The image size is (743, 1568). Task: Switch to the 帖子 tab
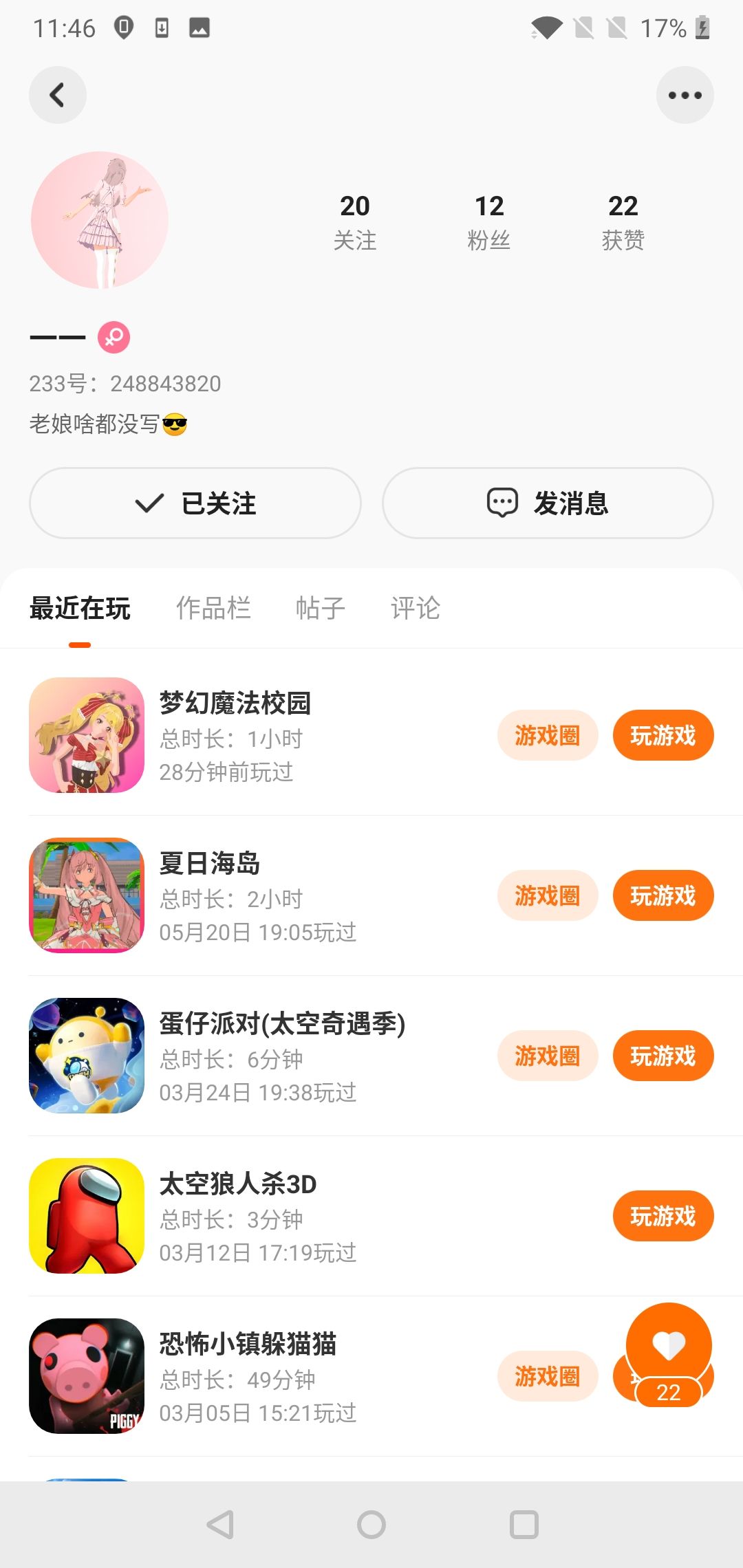pos(320,608)
